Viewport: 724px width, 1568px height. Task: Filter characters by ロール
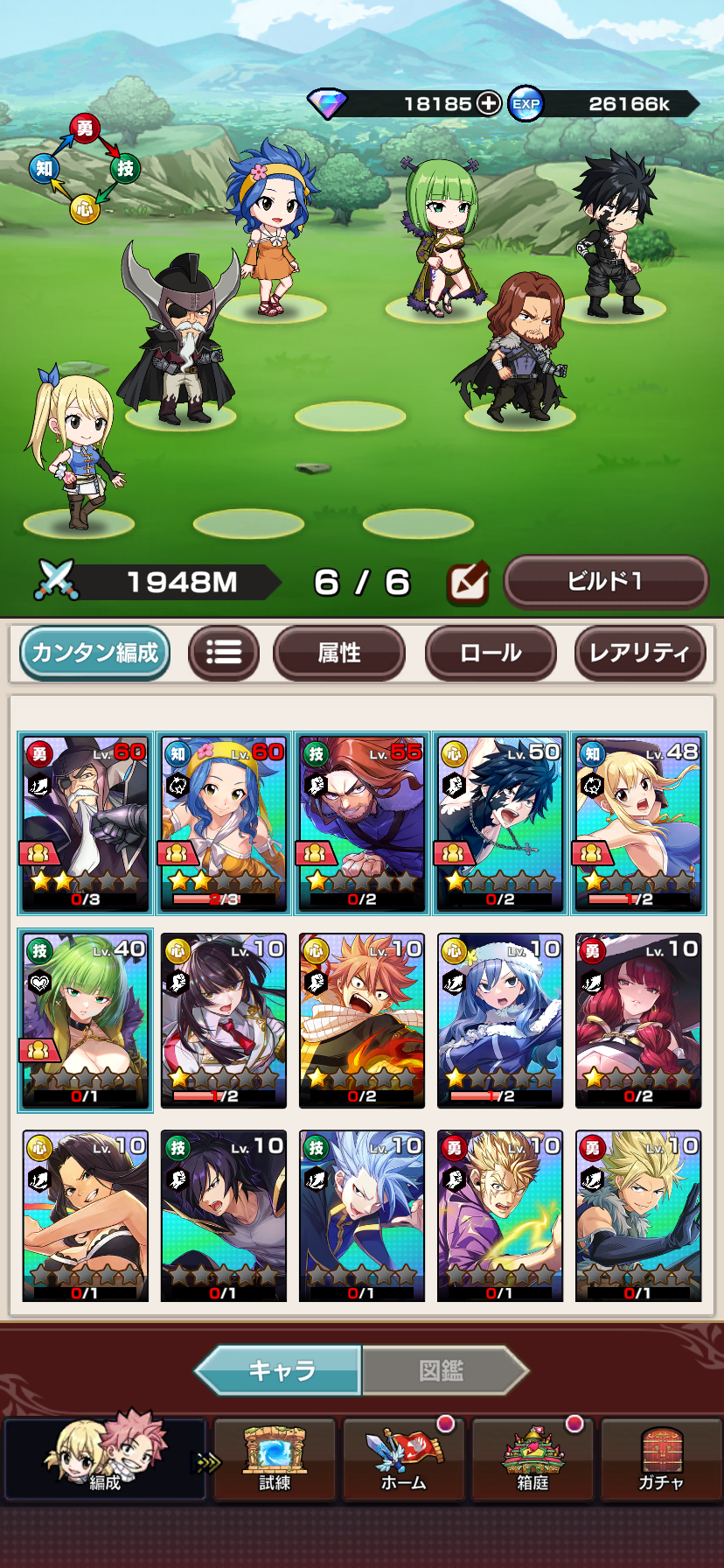tap(491, 653)
